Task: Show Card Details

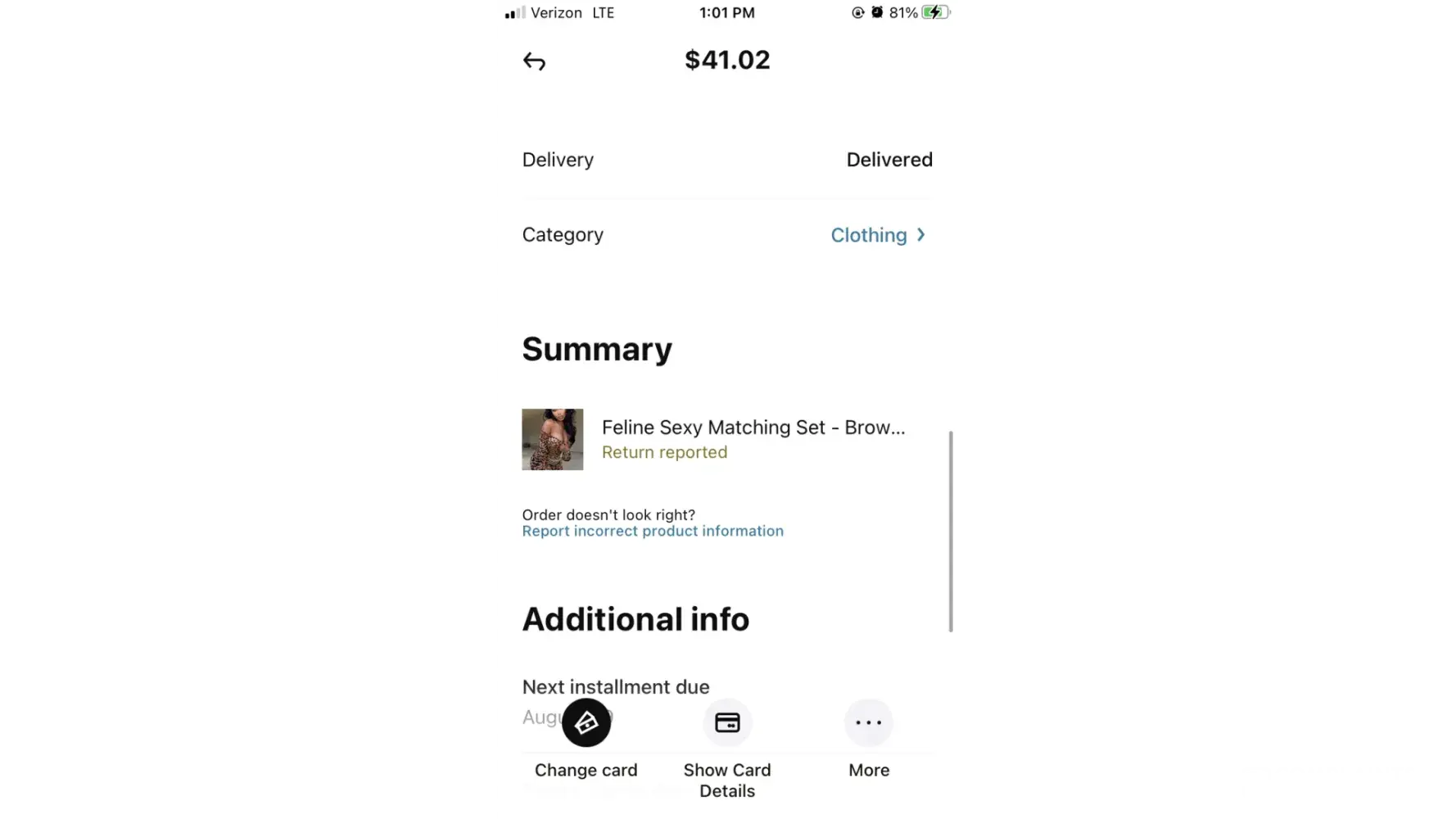Action: click(x=727, y=723)
